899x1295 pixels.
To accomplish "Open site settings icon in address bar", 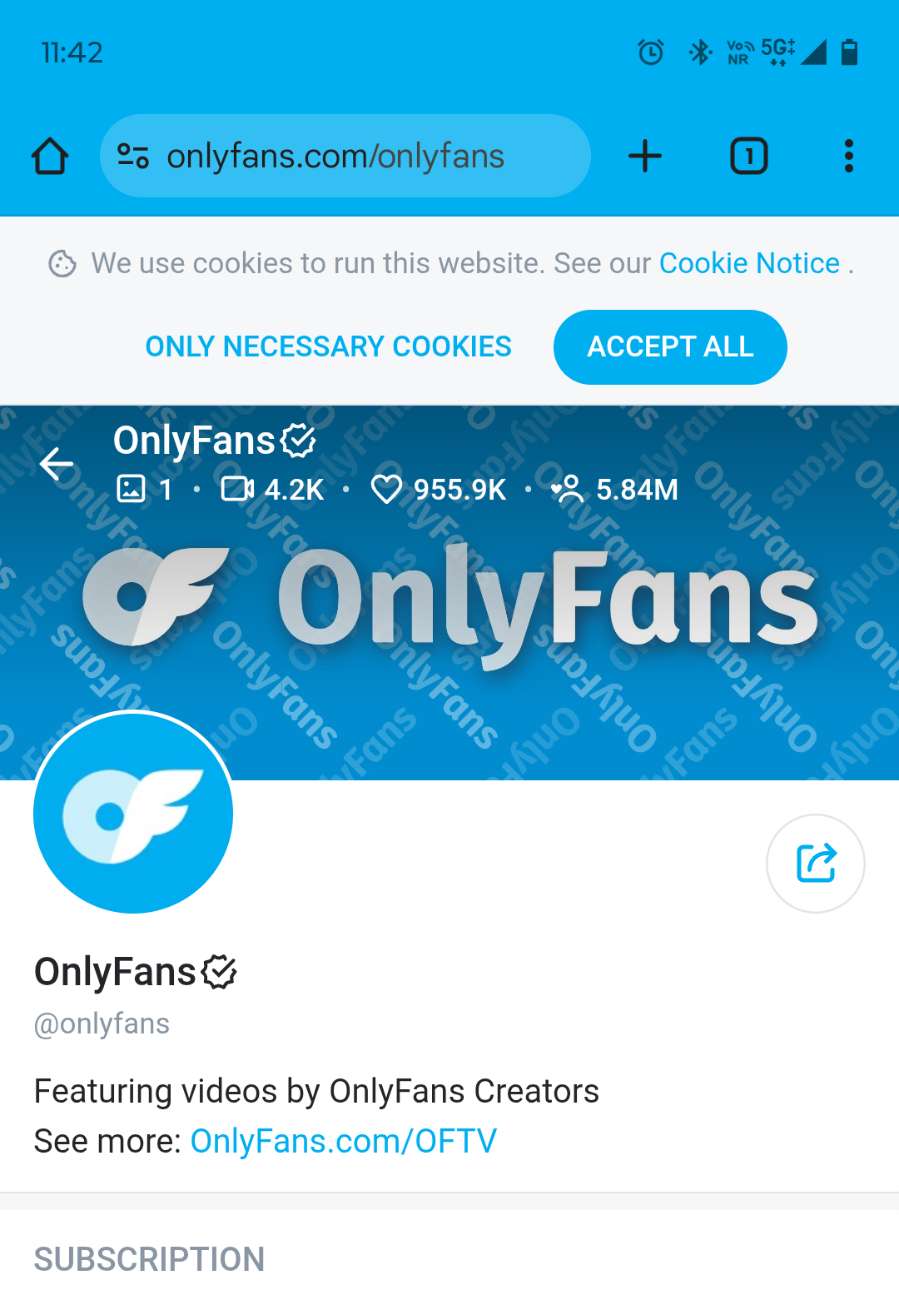I will coord(133,156).
